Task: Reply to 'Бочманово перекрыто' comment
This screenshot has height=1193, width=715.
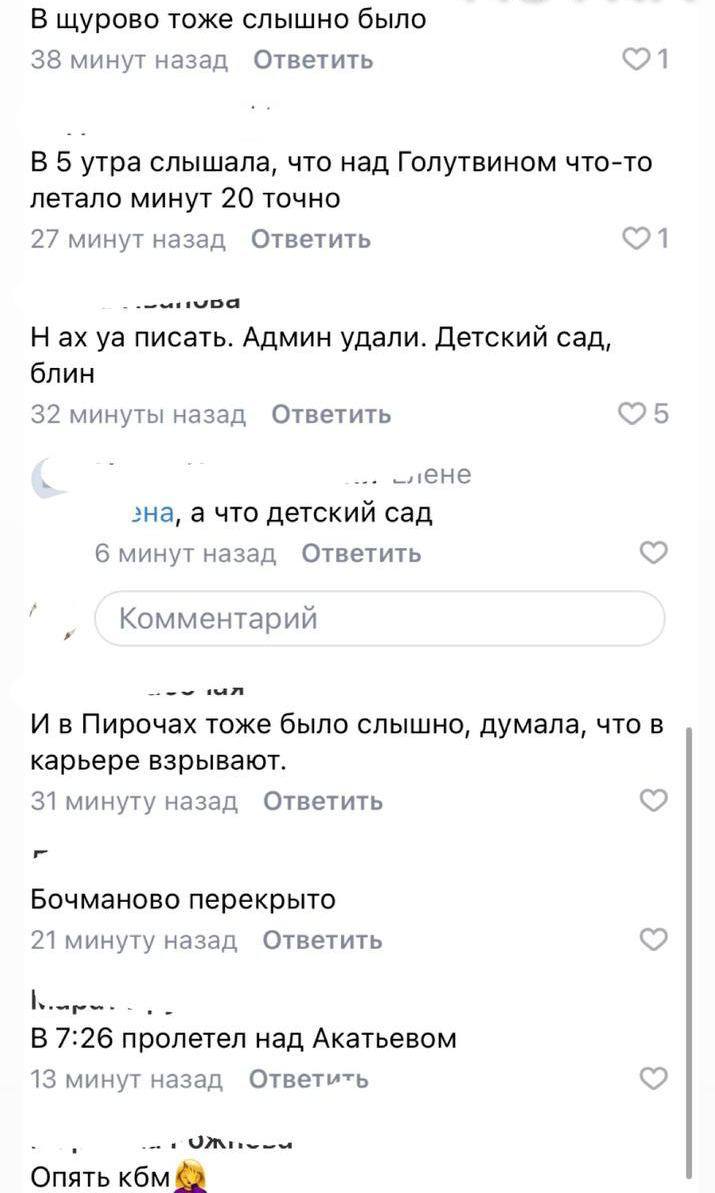Action: point(322,940)
